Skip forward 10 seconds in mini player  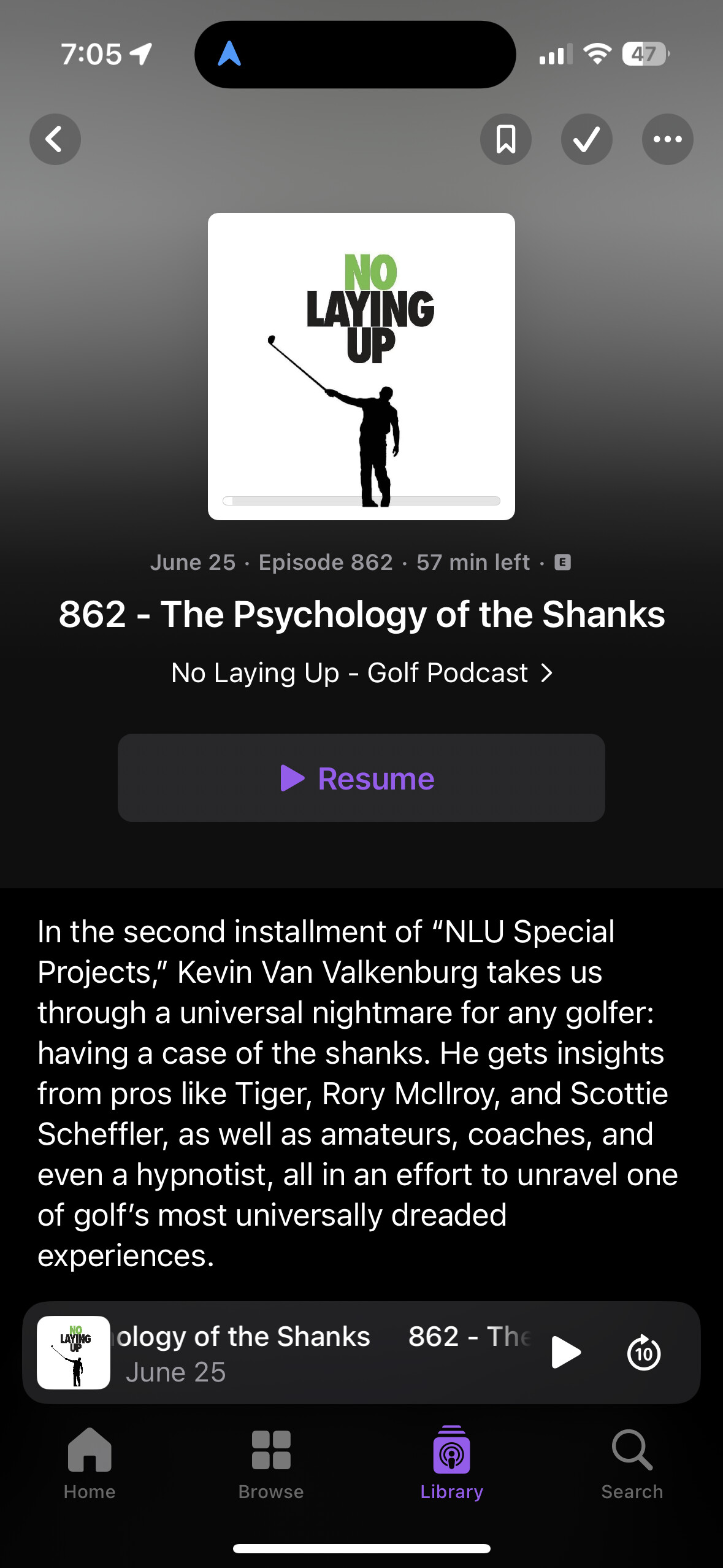[x=643, y=1352]
